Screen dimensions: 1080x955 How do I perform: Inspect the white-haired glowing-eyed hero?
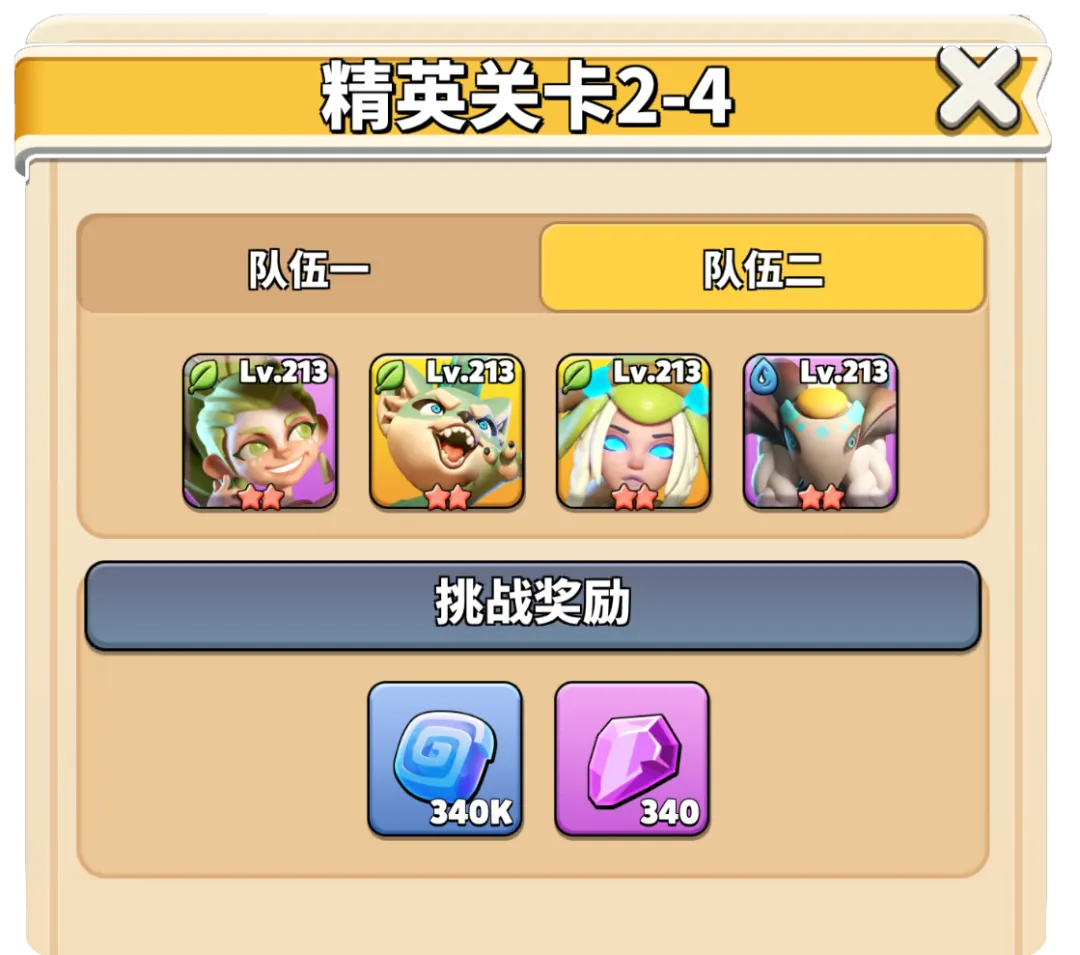point(633,432)
